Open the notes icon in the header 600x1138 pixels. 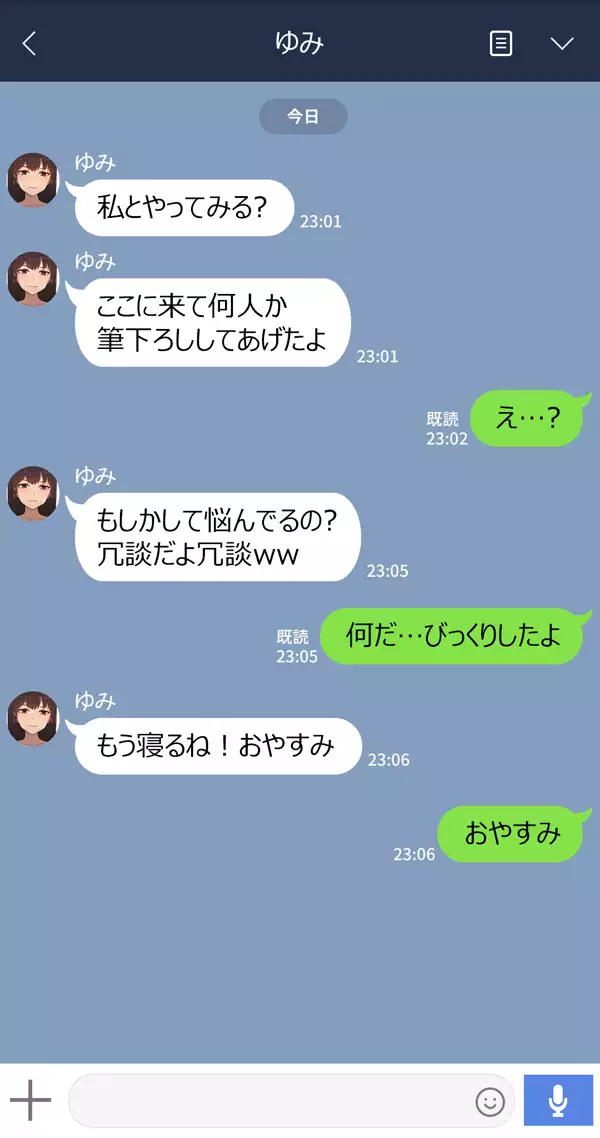coord(500,43)
